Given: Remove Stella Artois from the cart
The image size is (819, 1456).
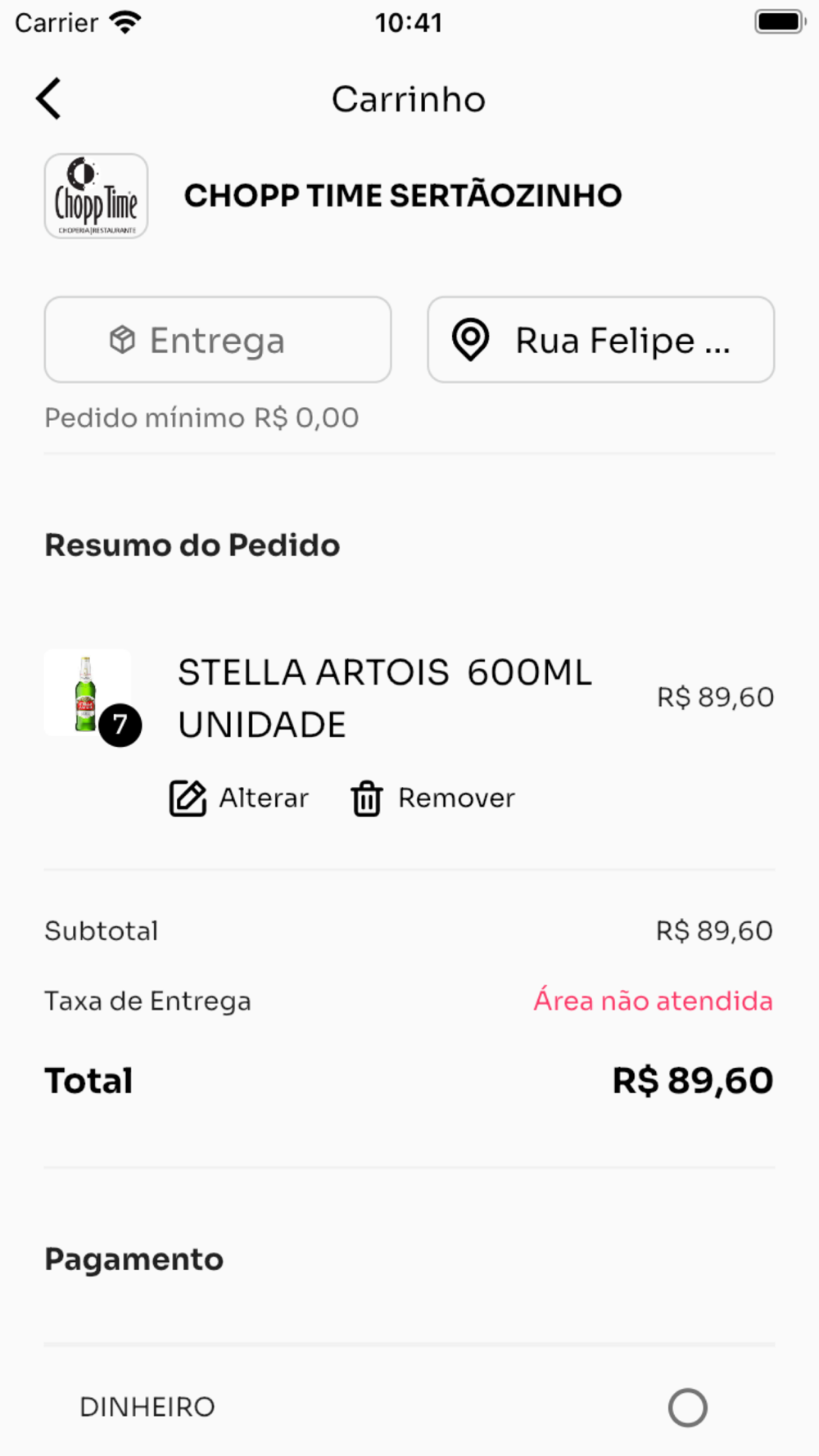Looking at the screenshot, I should pyautogui.click(x=433, y=798).
